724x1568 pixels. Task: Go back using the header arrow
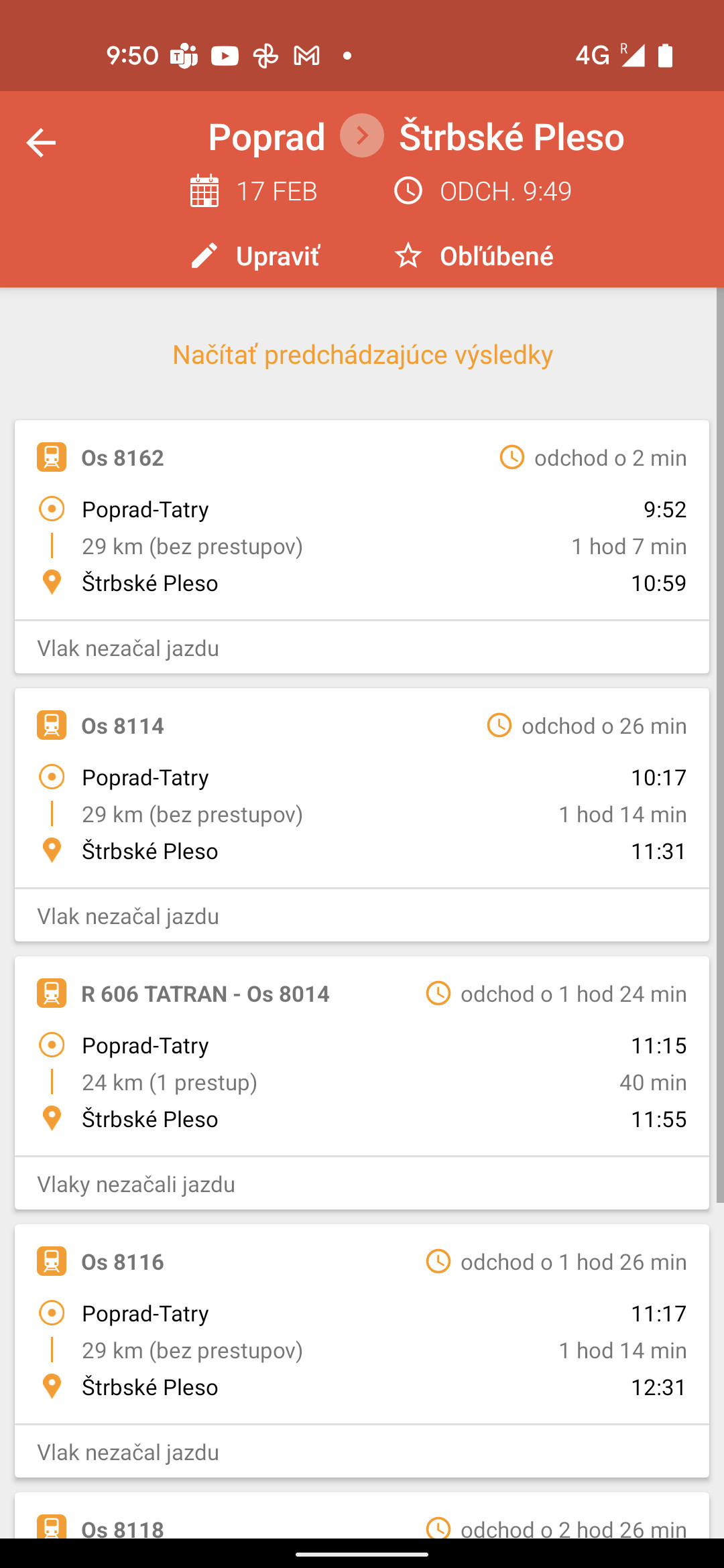tap(41, 142)
